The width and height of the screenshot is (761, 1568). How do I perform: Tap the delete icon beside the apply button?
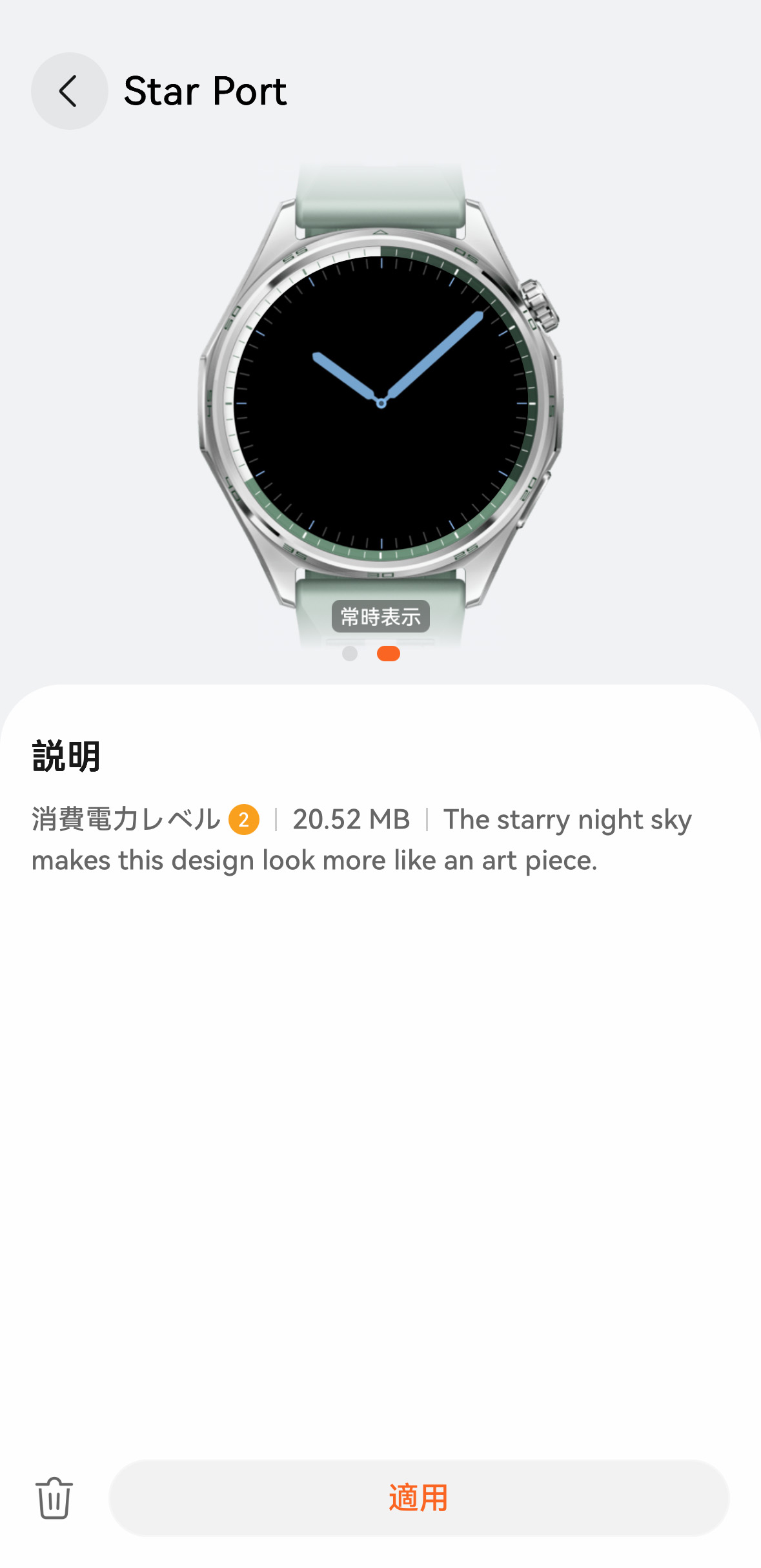[54, 1500]
